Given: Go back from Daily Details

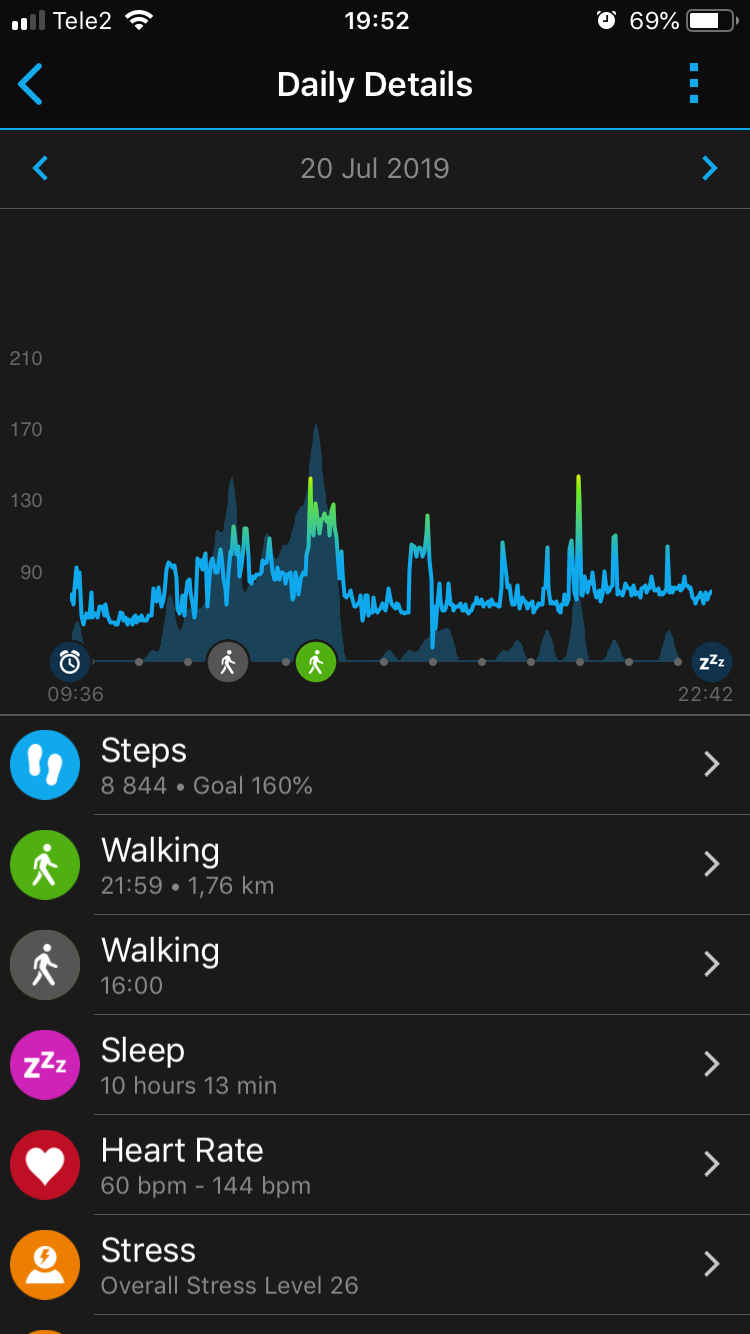Looking at the screenshot, I should click(31, 84).
